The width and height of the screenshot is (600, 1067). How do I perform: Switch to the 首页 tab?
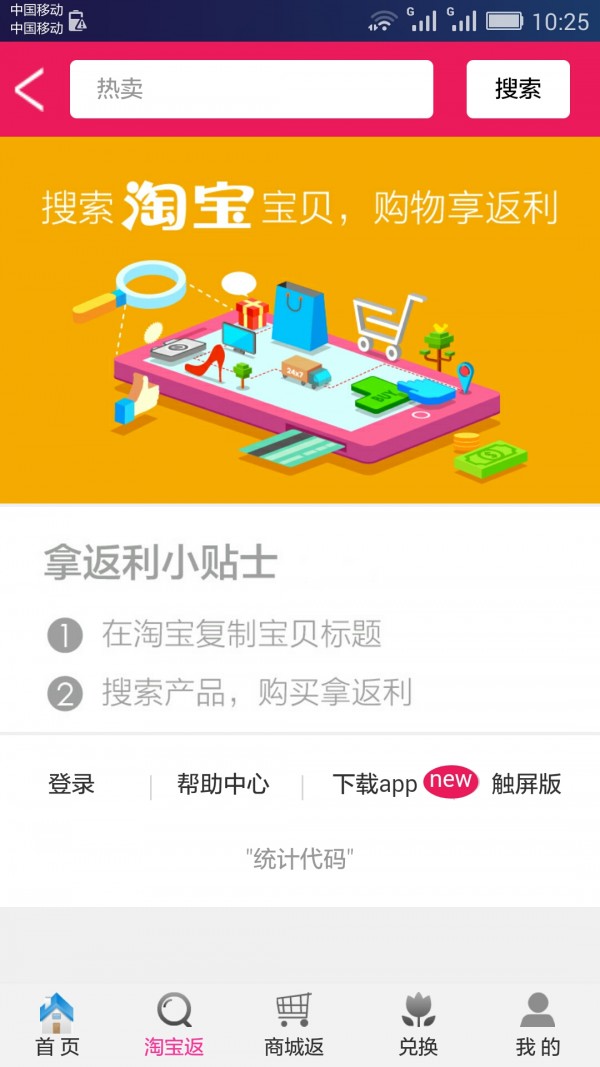(x=57, y=1026)
